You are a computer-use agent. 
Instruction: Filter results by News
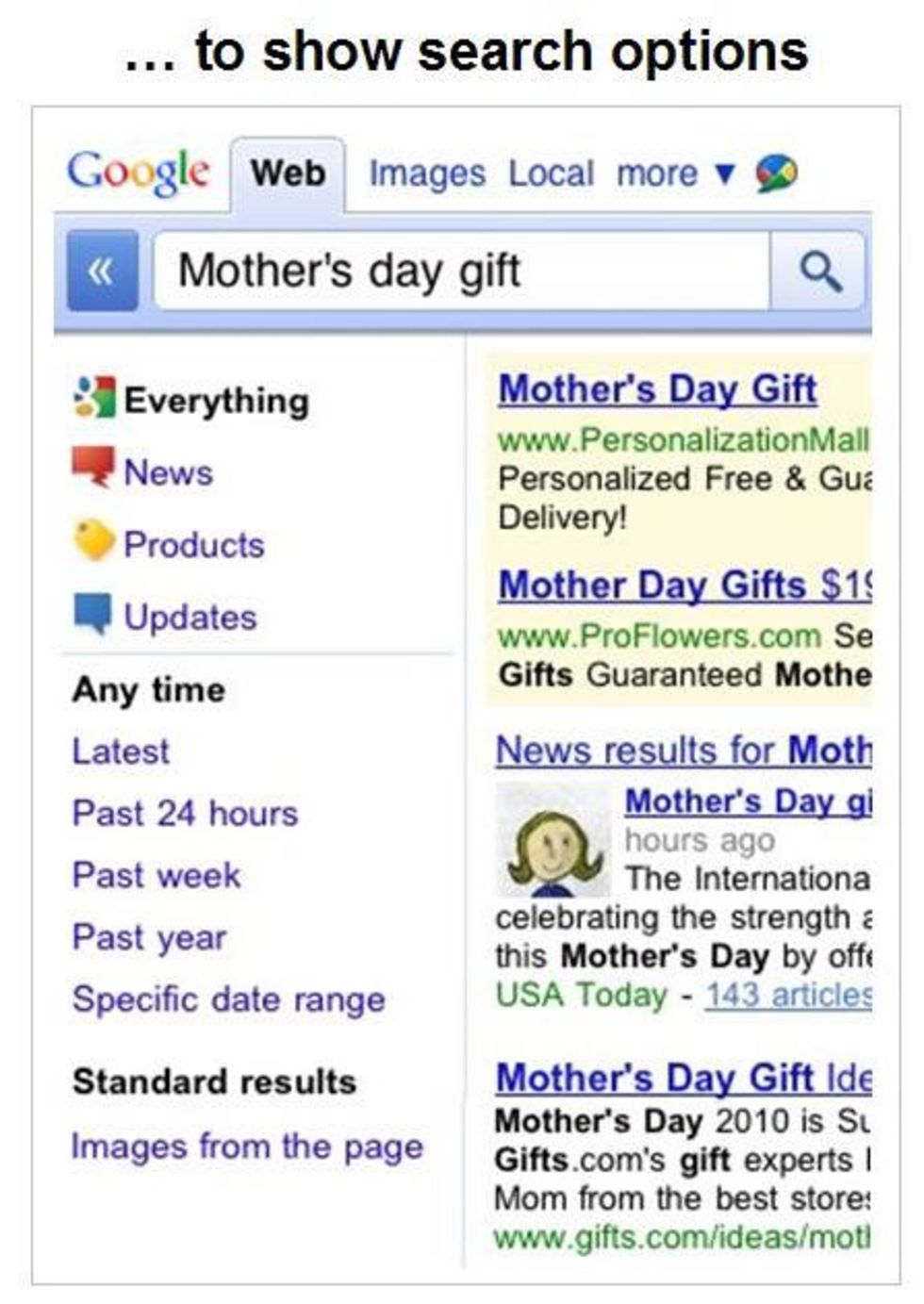[x=167, y=471]
